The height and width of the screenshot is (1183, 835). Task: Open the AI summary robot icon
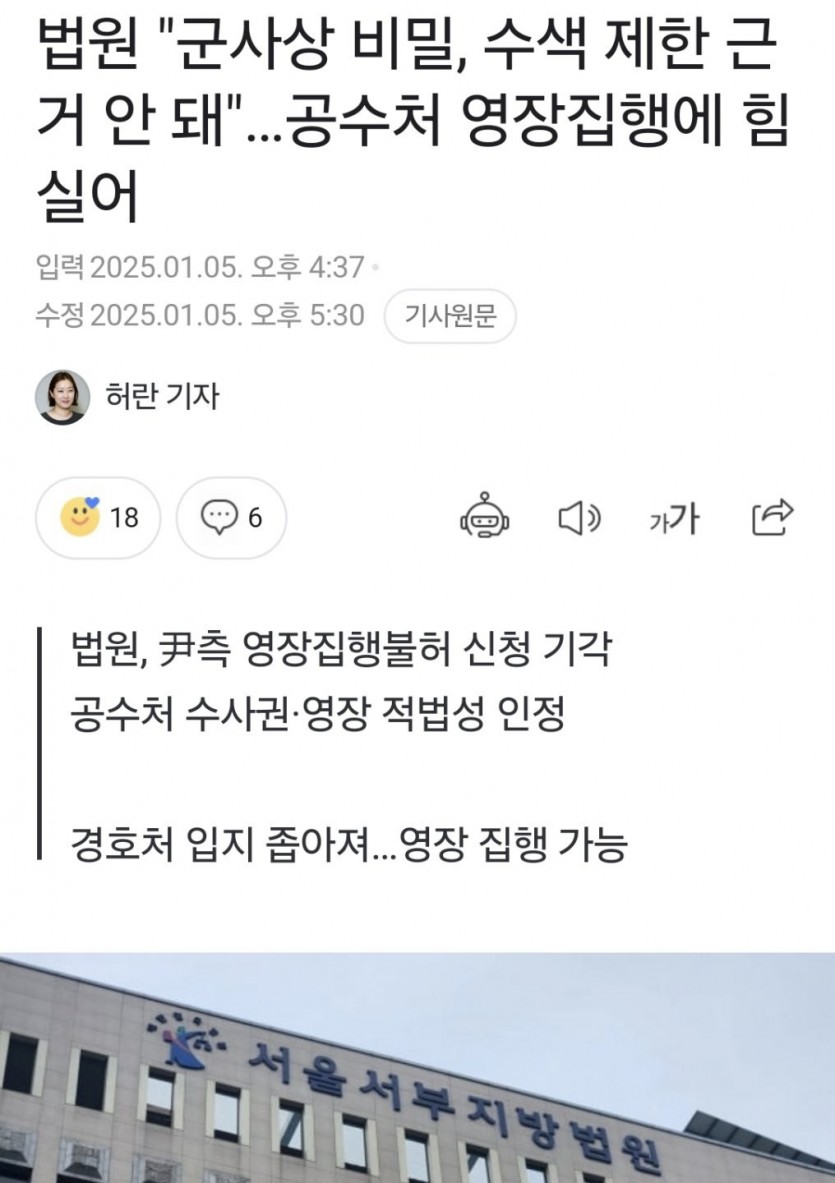(485, 517)
